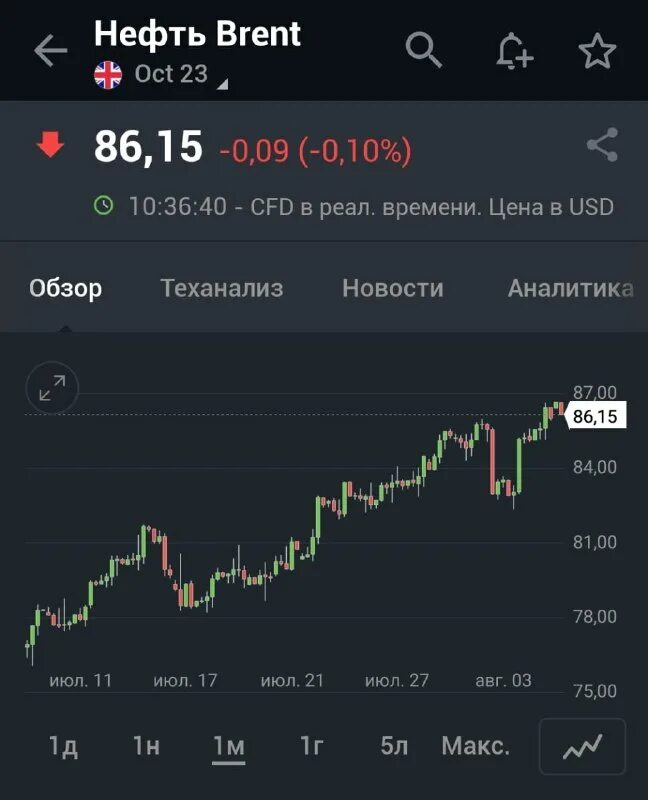
Task: Add a price alert with the bell icon
Action: coord(513,50)
